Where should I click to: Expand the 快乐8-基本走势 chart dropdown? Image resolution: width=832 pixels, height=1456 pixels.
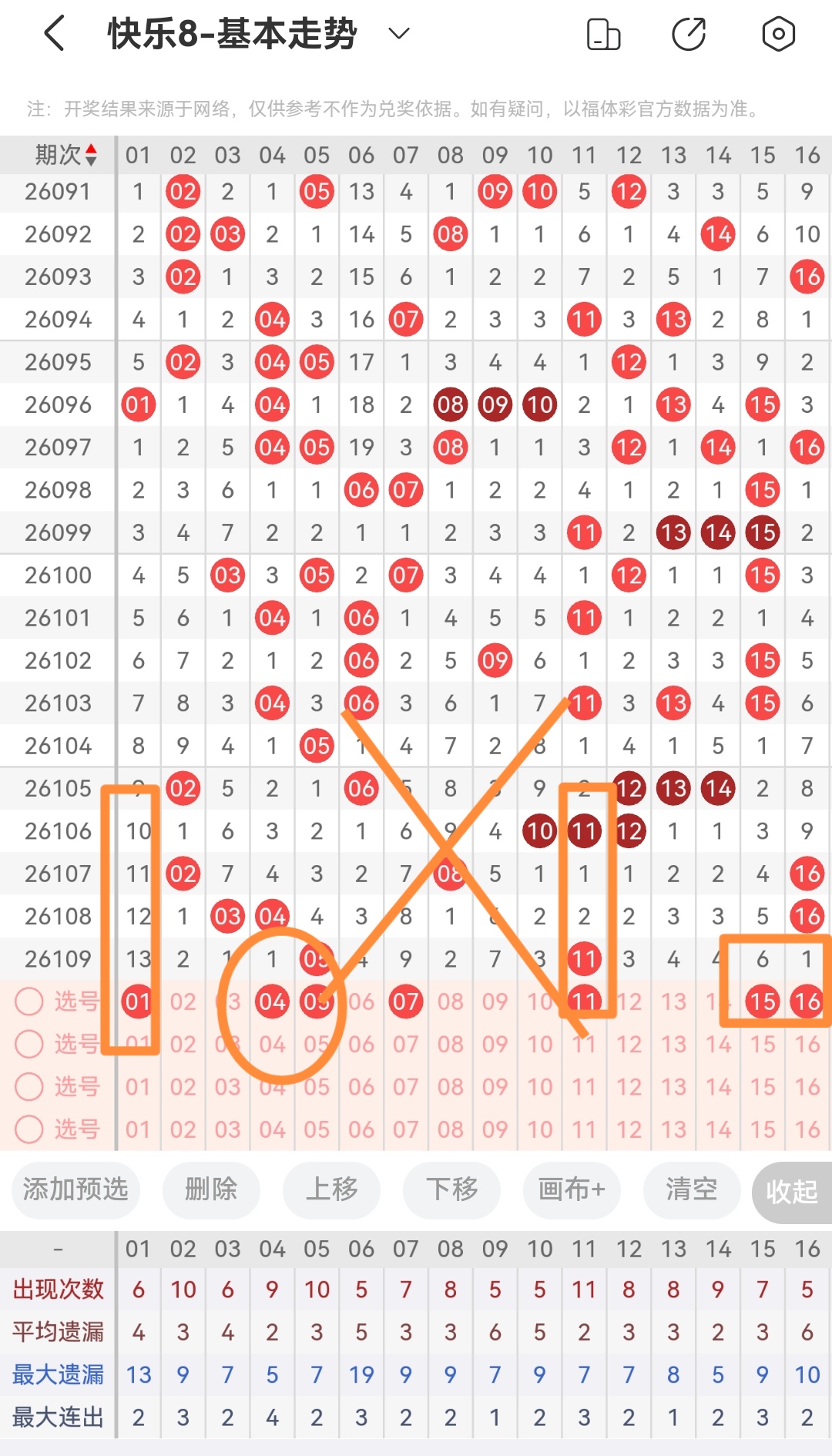398,34
